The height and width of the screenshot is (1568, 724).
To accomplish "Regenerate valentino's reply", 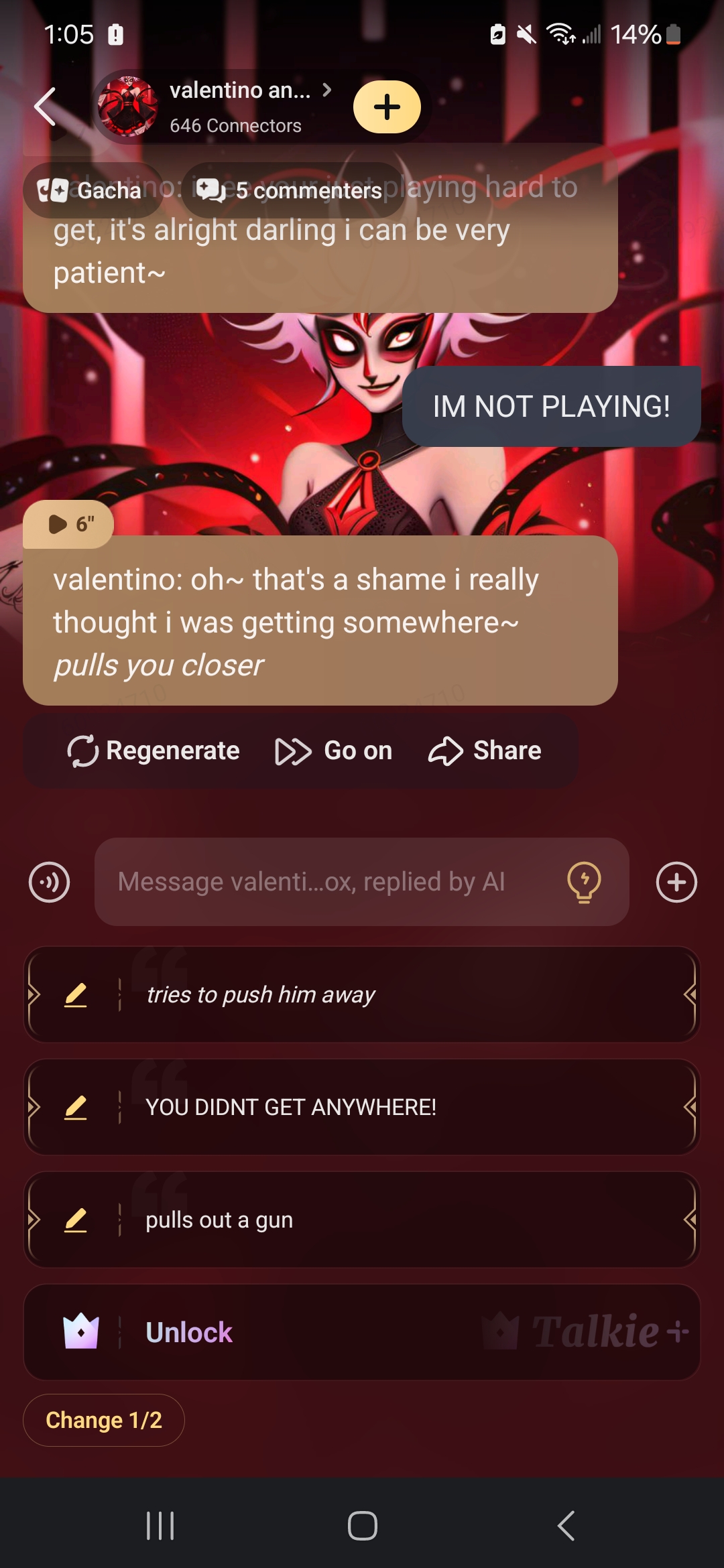I will (154, 750).
